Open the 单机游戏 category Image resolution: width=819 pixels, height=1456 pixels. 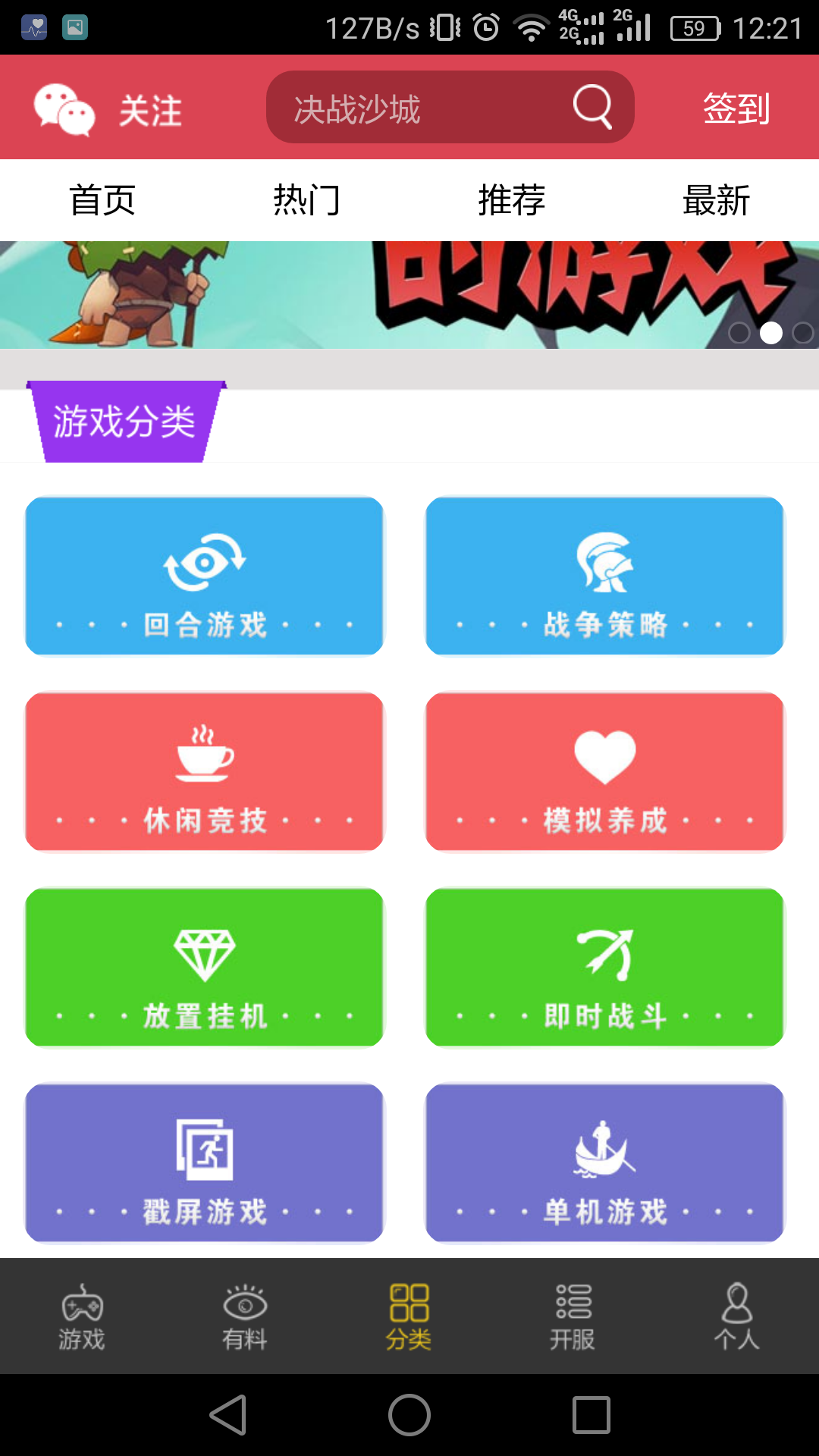604,1163
